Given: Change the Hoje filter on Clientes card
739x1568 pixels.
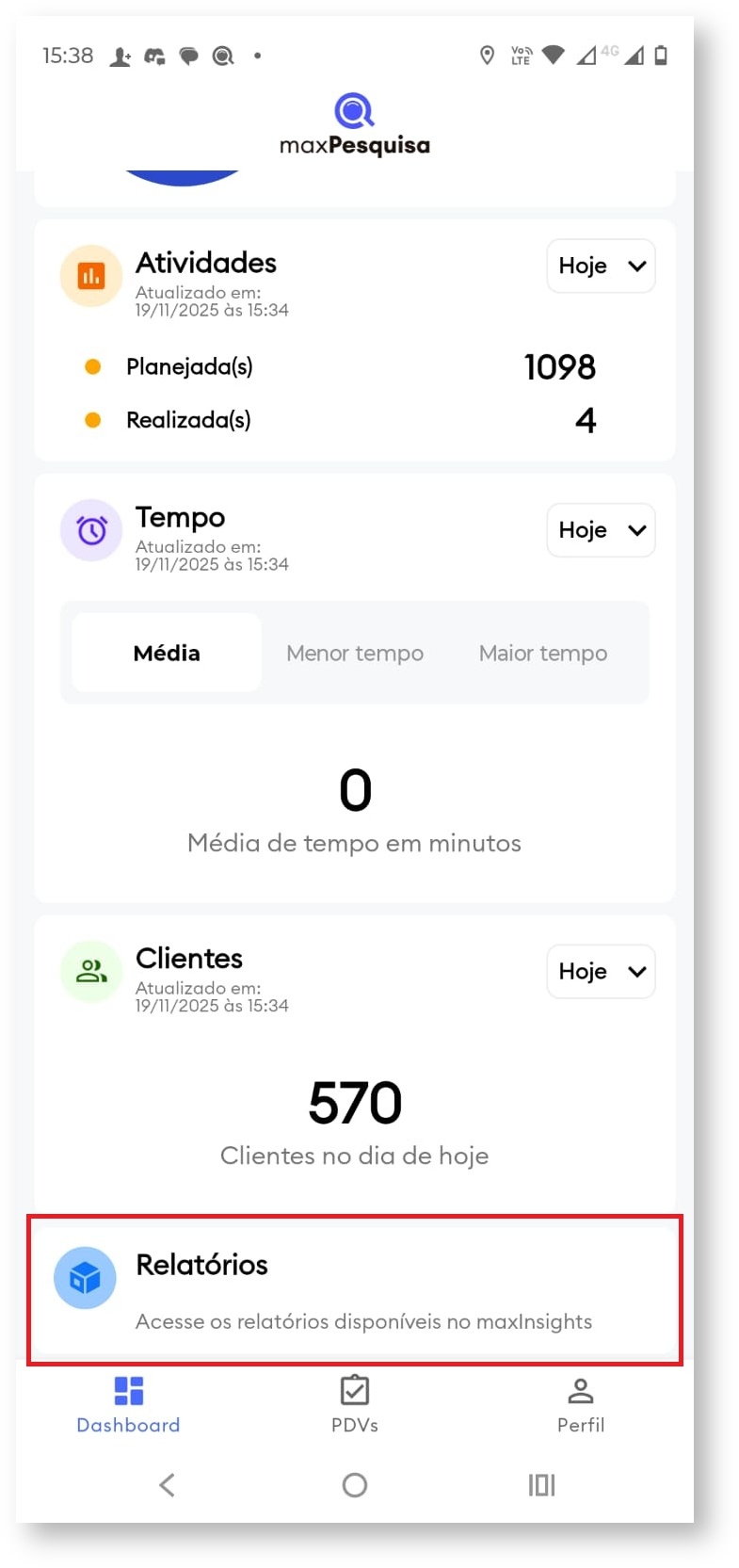Looking at the screenshot, I should pyautogui.click(x=600, y=972).
